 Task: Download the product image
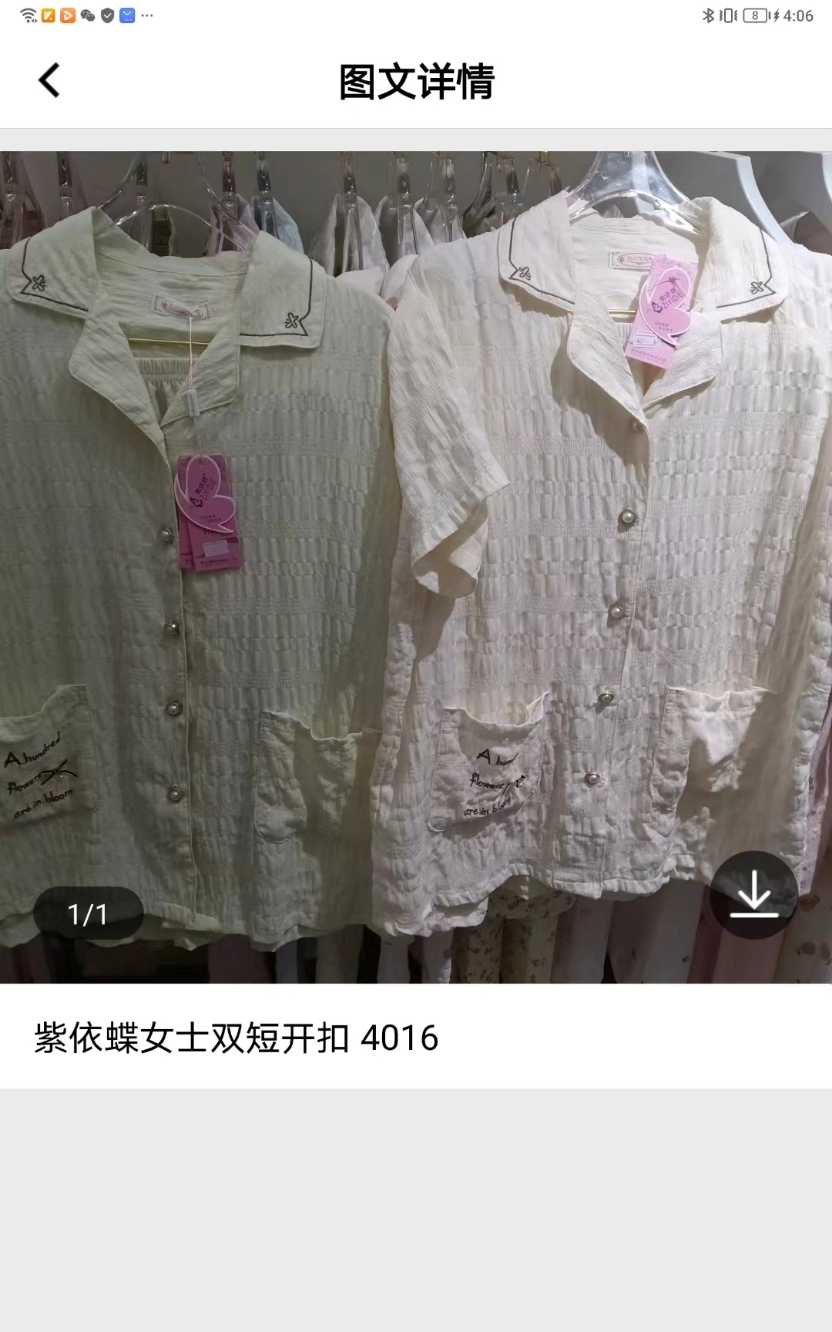[x=753, y=894]
